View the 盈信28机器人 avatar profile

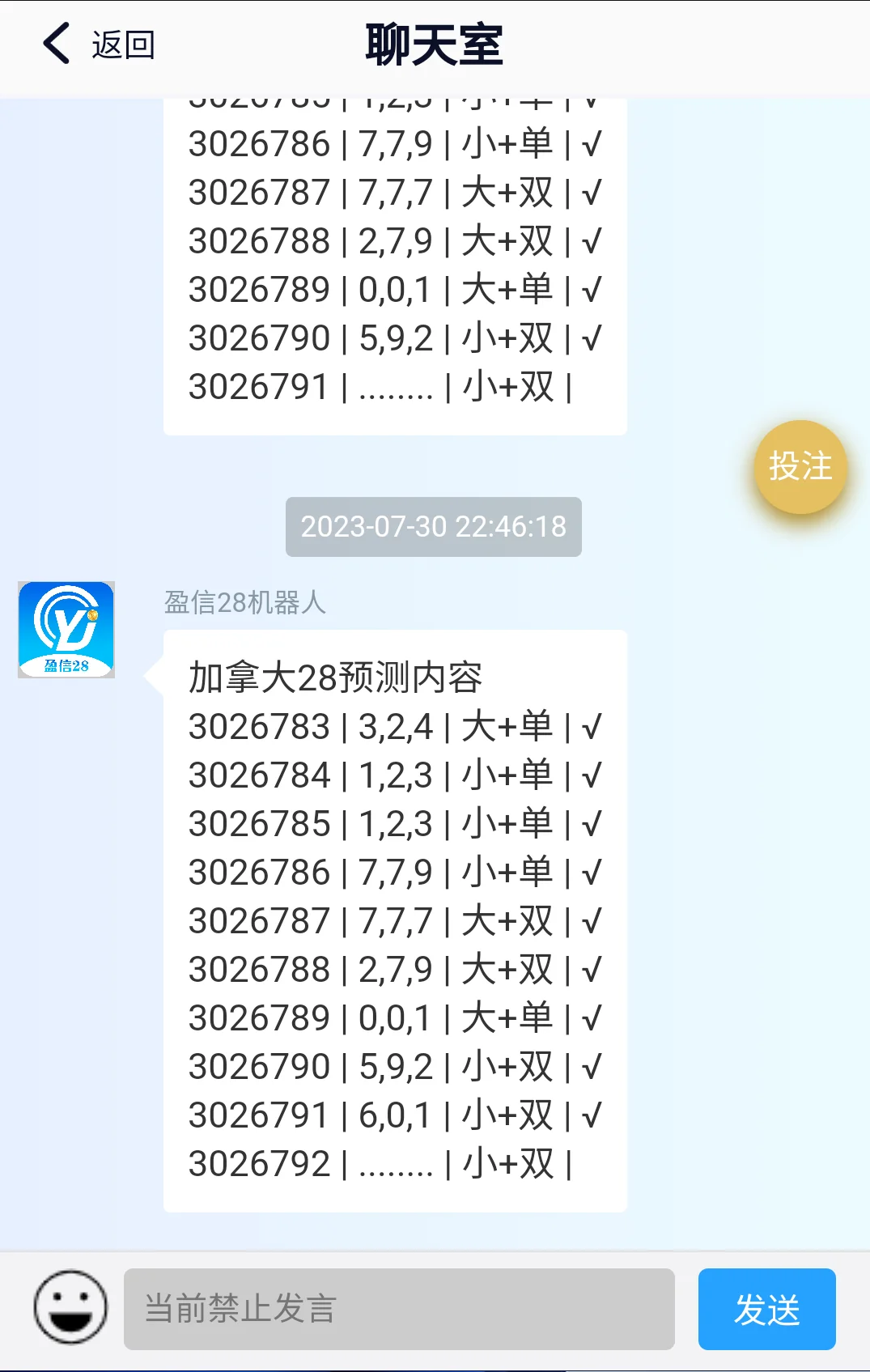(x=66, y=630)
